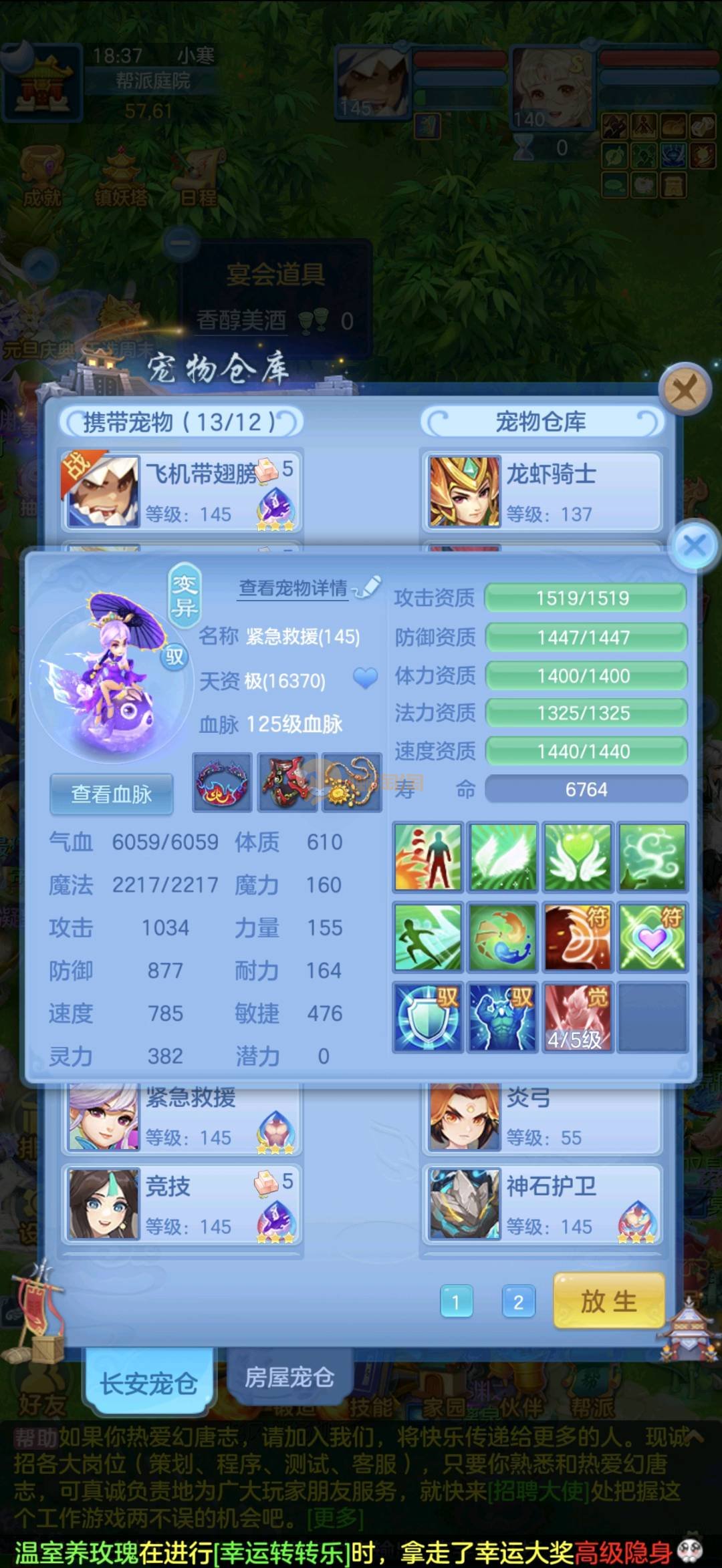Close the pet detail popup
Image resolution: width=722 pixels, height=1568 pixels.
tap(694, 545)
